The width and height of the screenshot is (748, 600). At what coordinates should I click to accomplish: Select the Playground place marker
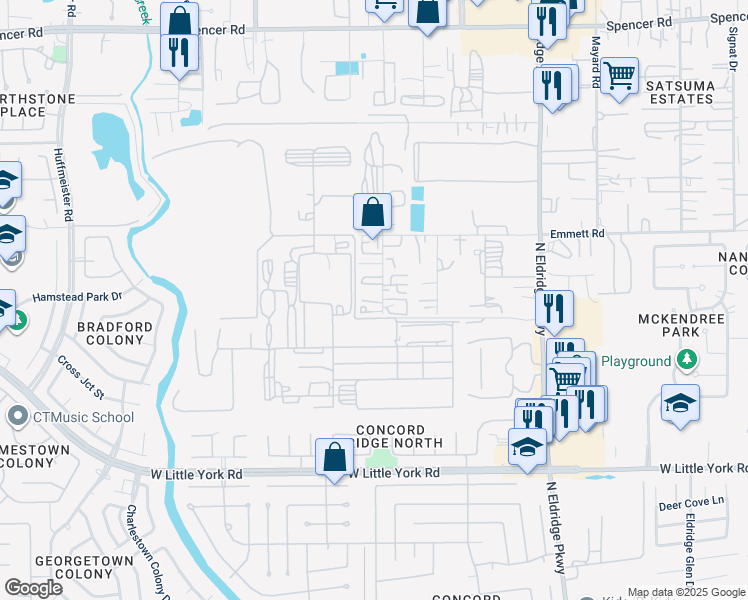point(686,360)
